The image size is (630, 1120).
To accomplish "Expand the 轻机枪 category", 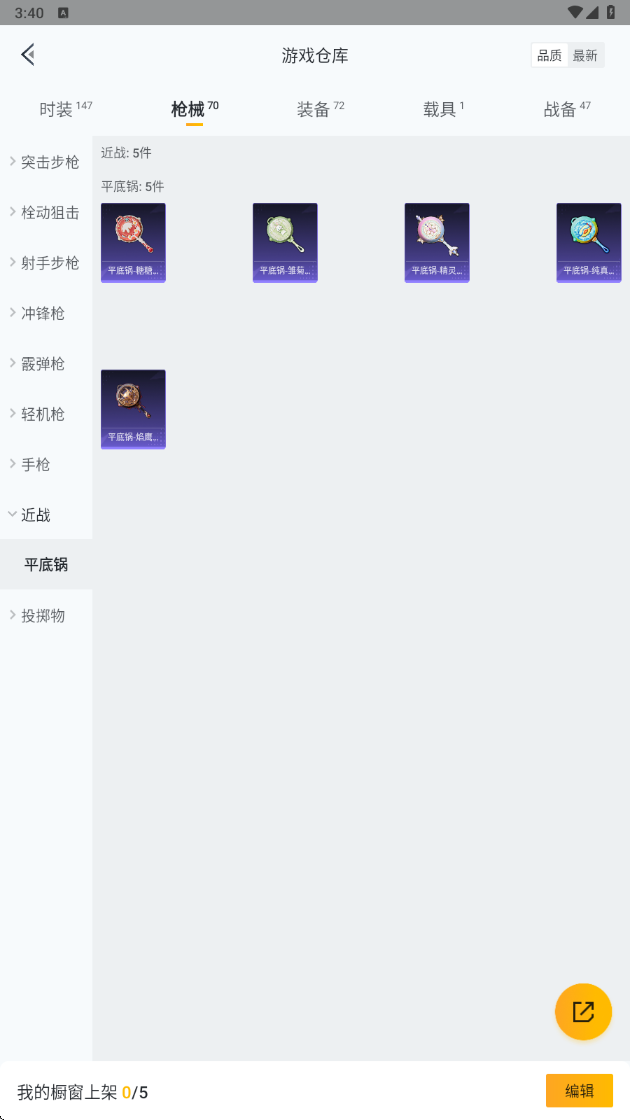I will tap(46, 414).
